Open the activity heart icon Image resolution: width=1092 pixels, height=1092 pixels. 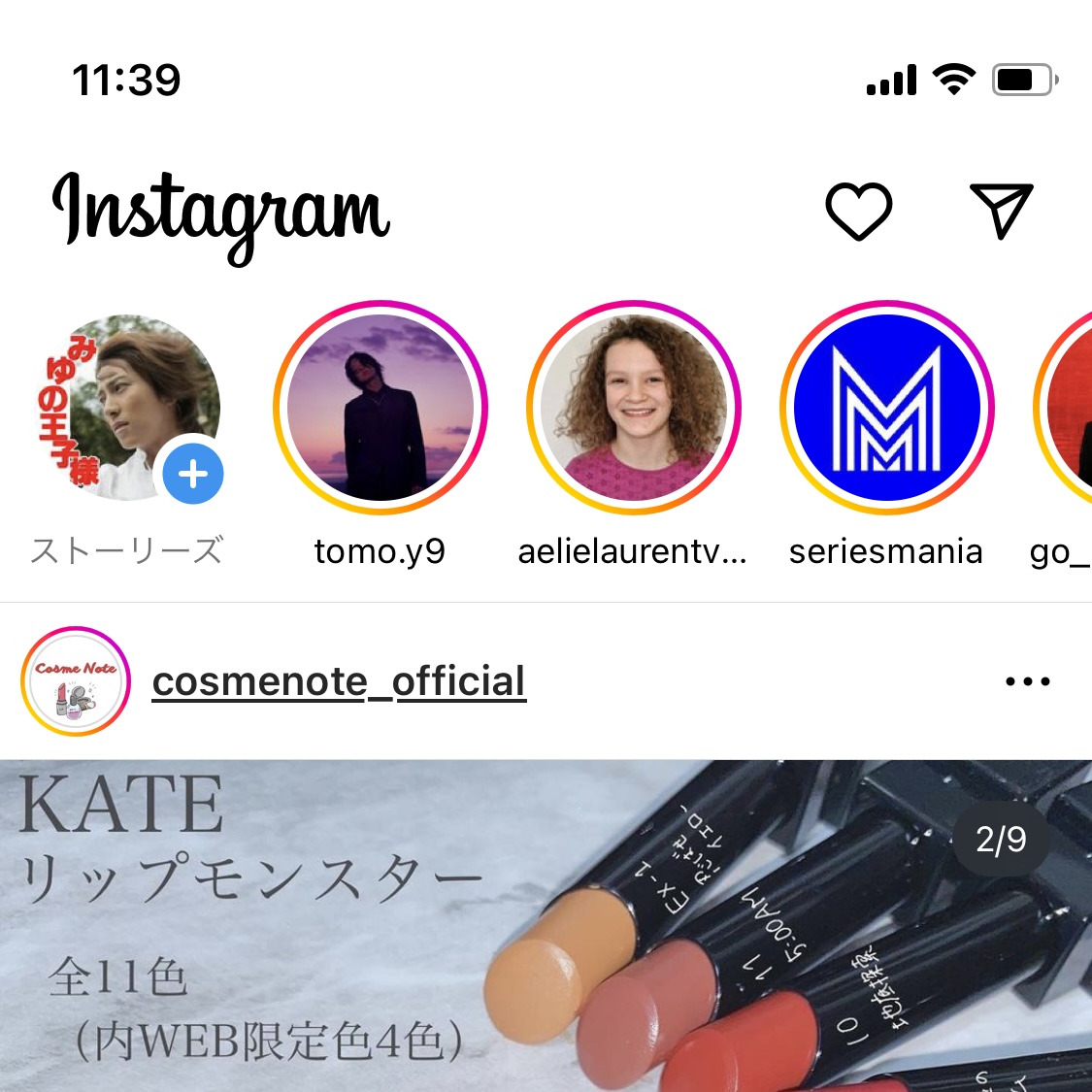pos(858,211)
